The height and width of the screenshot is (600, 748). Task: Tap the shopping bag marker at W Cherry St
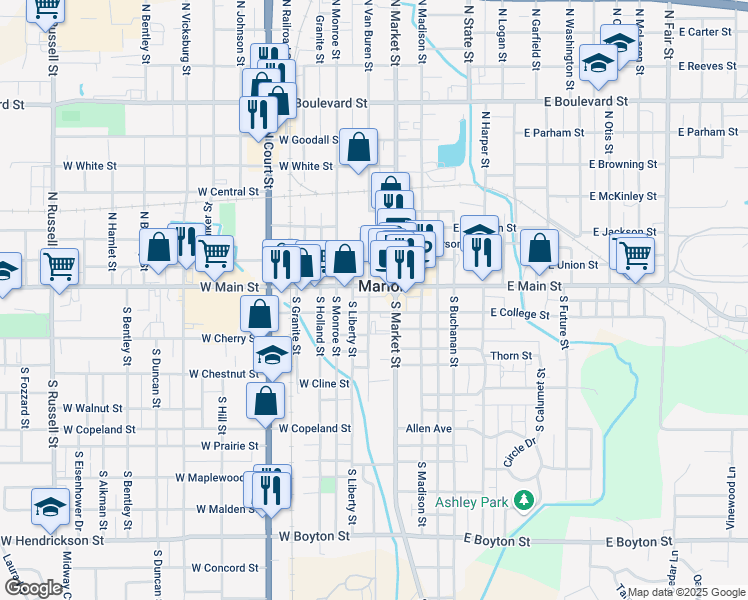pyautogui.click(x=260, y=313)
